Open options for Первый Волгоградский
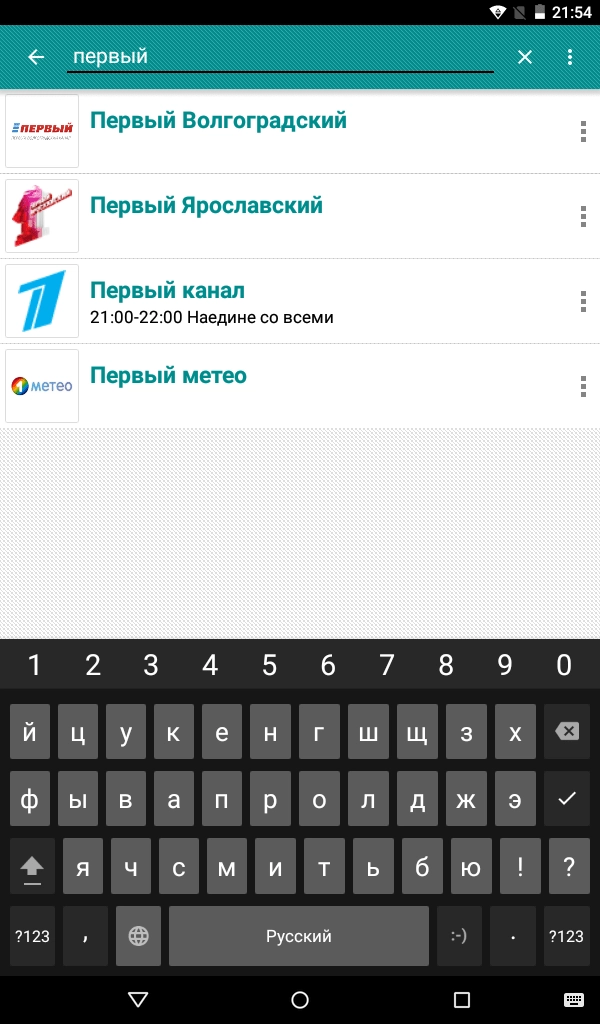Screen dimensions: 600x1024 tap(583, 131)
